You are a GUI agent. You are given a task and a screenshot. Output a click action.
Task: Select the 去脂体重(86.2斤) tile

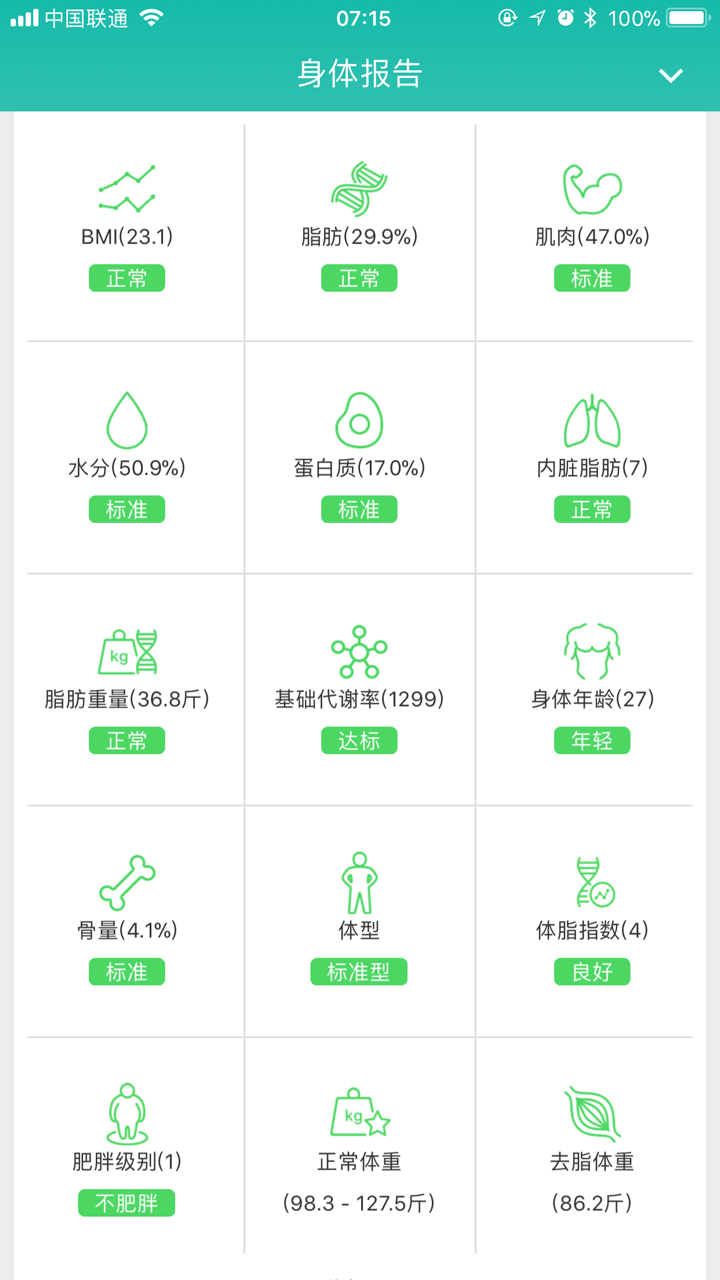click(592, 1150)
